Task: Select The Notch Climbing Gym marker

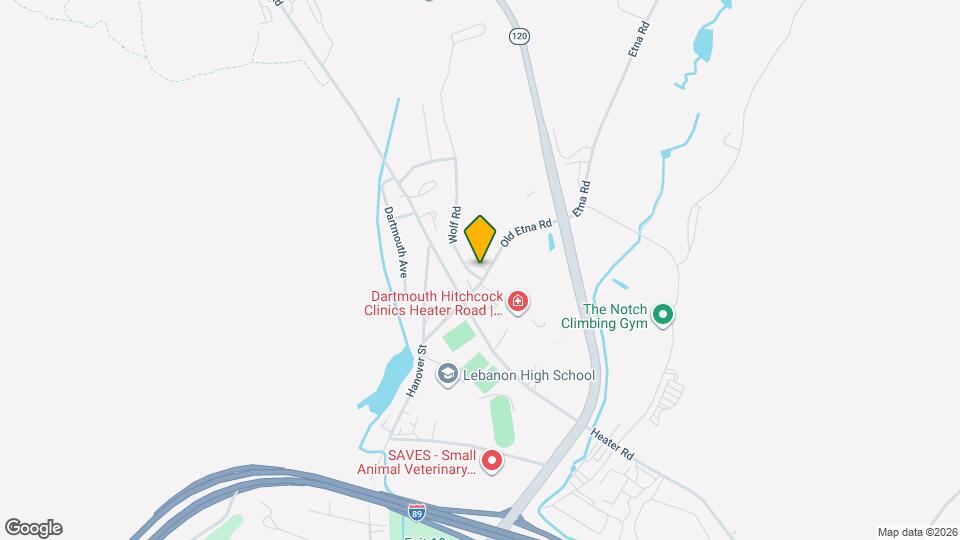Action: click(662, 317)
